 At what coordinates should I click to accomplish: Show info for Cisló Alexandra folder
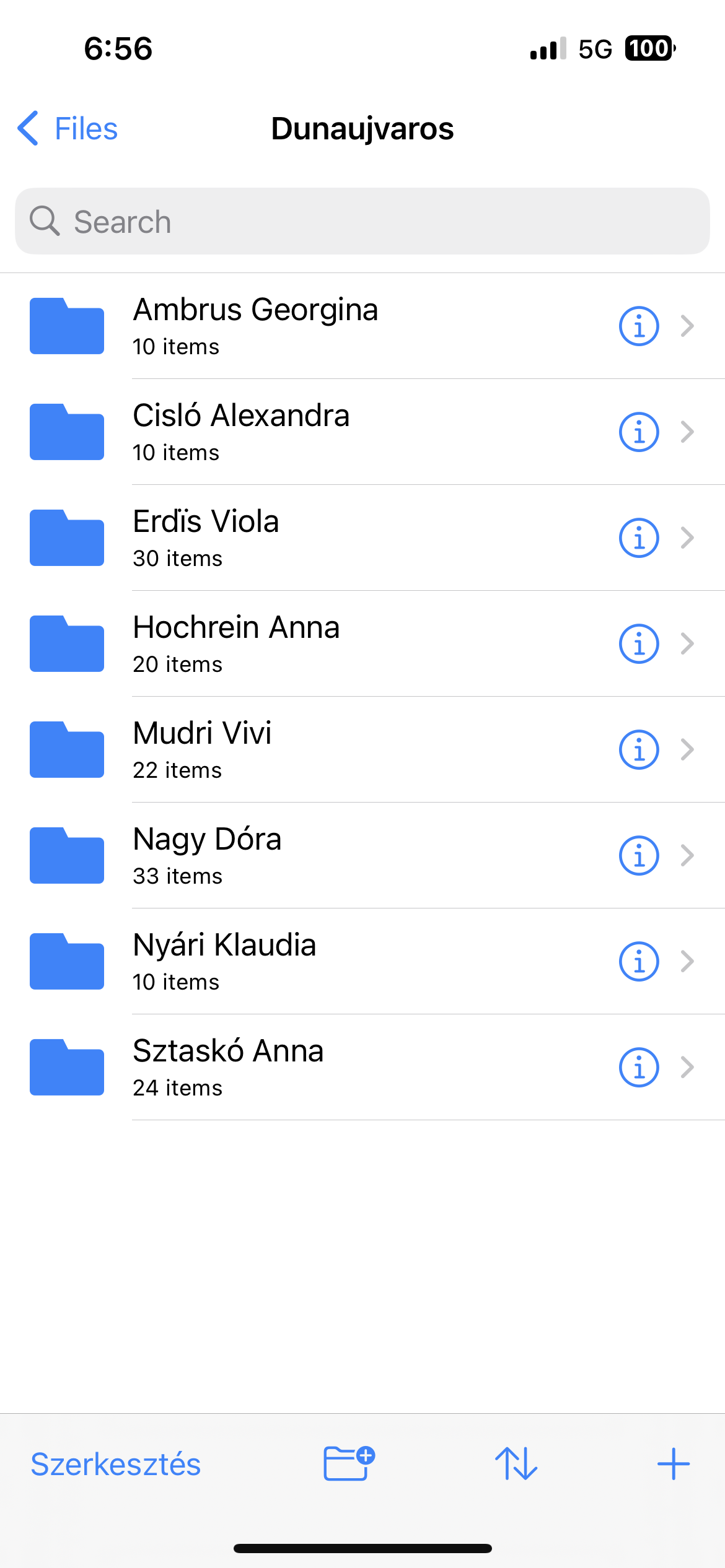tap(638, 432)
